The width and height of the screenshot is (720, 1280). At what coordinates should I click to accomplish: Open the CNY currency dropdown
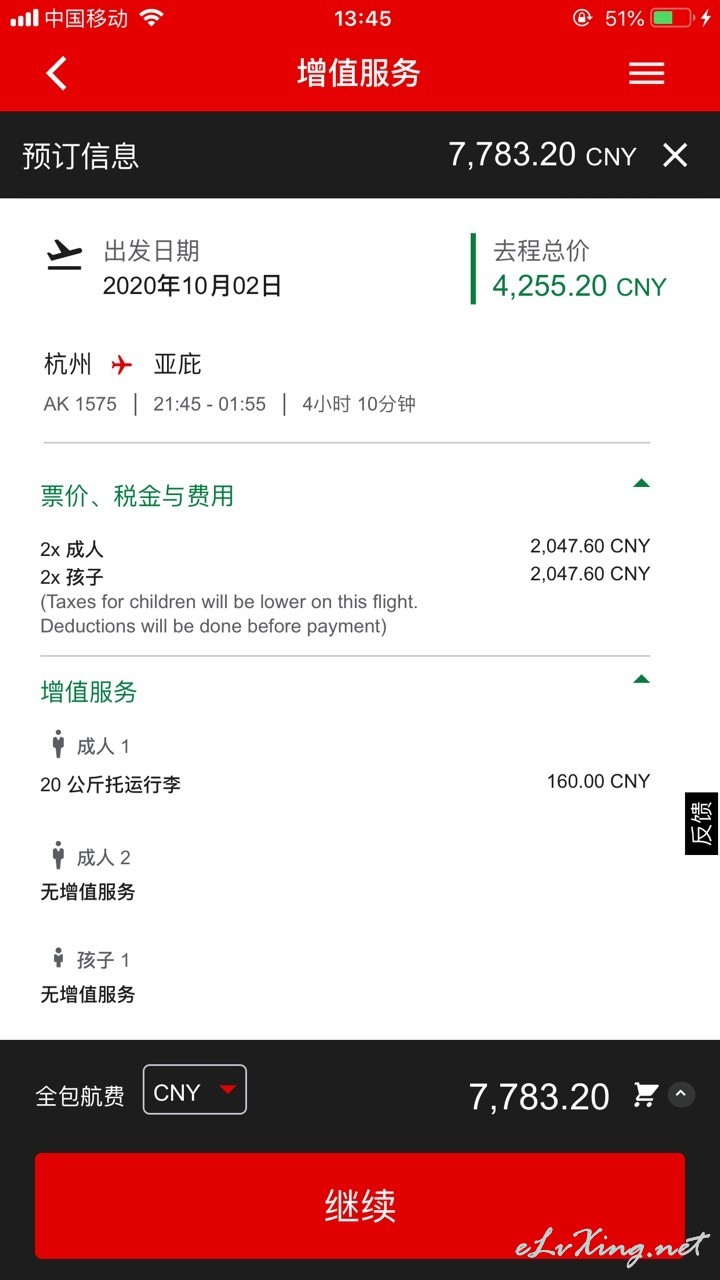(195, 1090)
